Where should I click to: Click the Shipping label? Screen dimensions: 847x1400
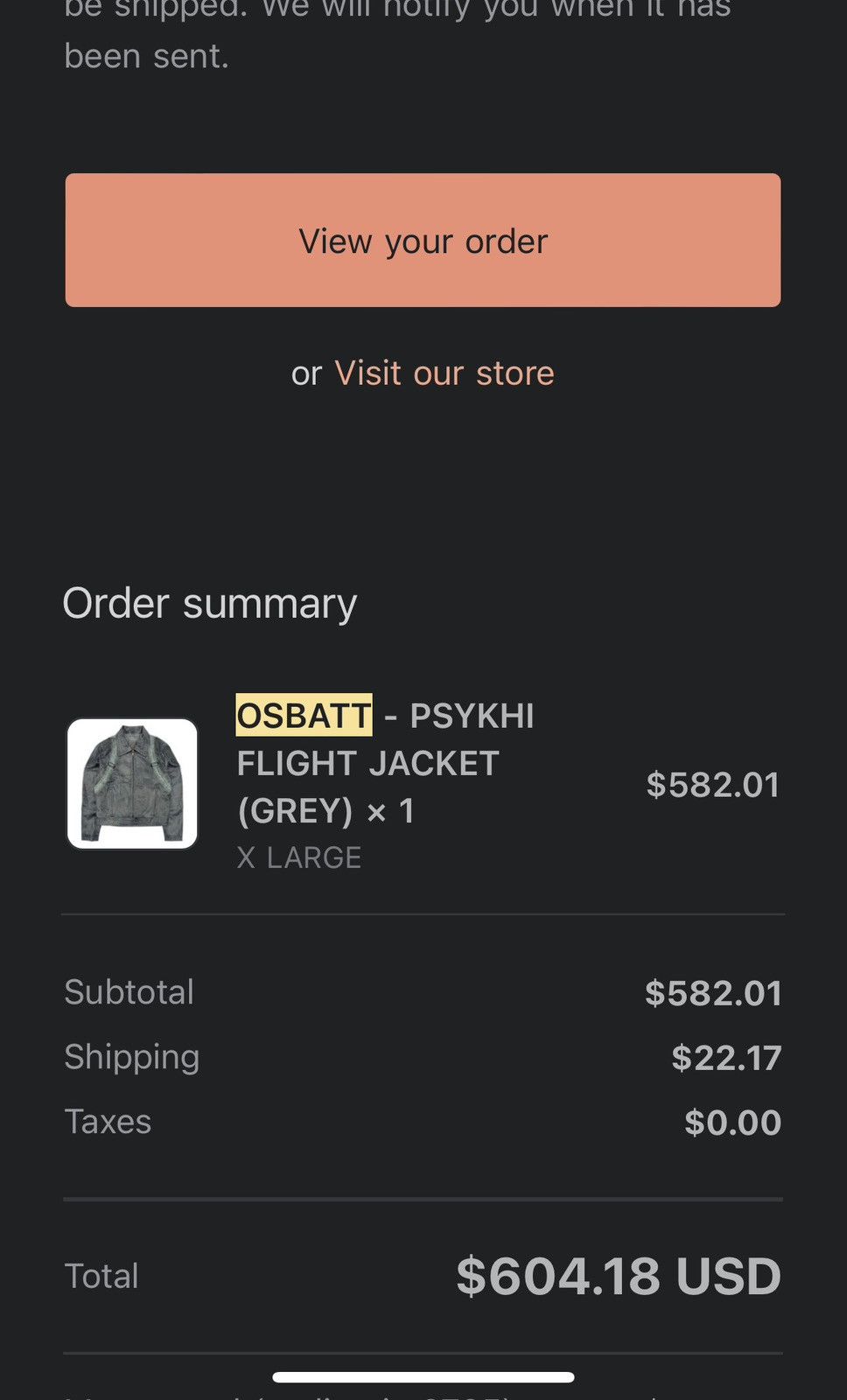[131, 1057]
